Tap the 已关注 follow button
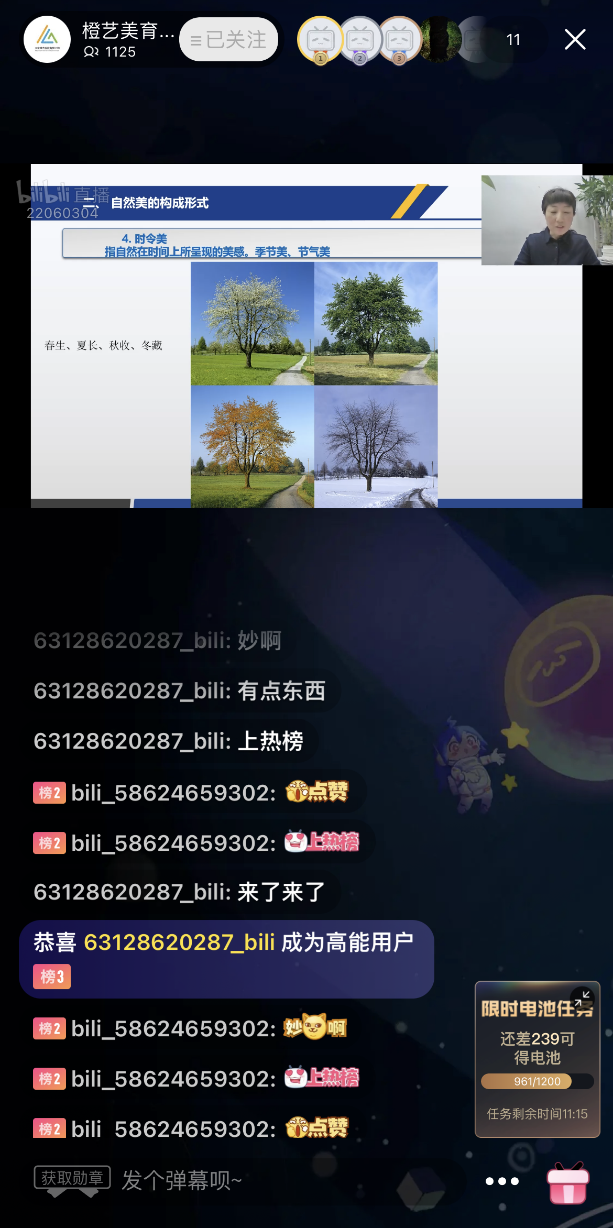 point(229,40)
